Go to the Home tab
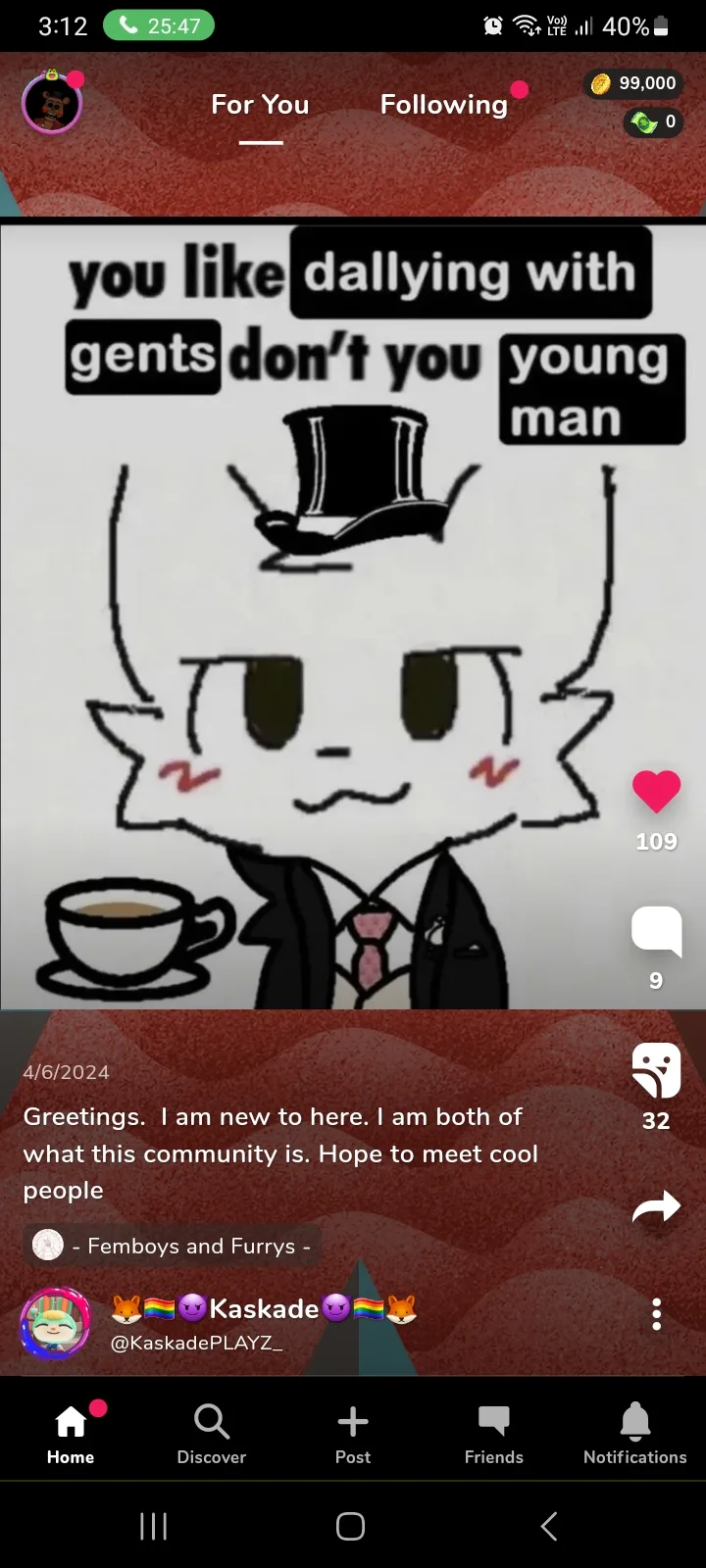 pyautogui.click(x=71, y=1434)
